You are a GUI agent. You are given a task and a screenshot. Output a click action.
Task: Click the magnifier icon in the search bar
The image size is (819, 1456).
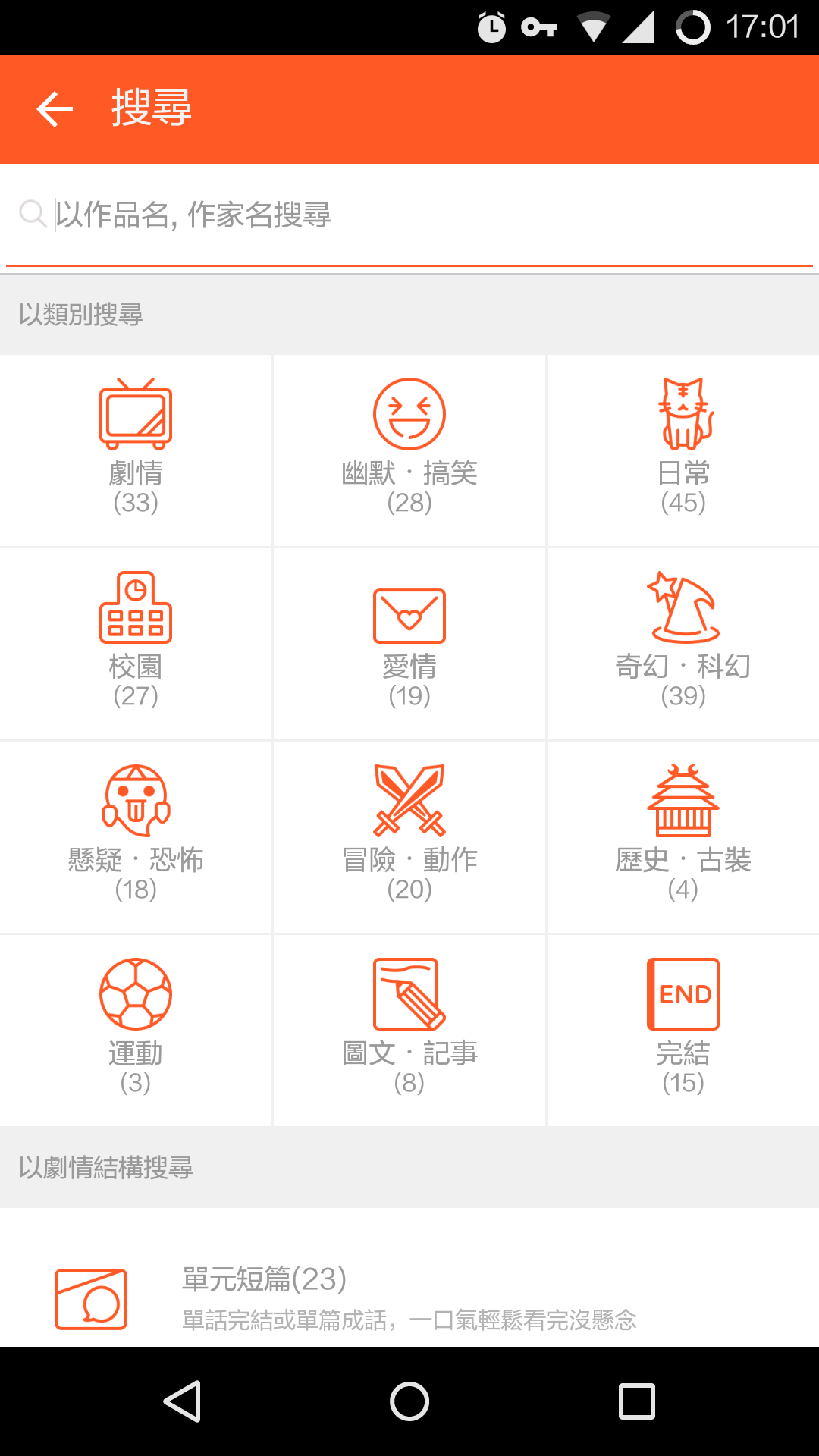[32, 213]
